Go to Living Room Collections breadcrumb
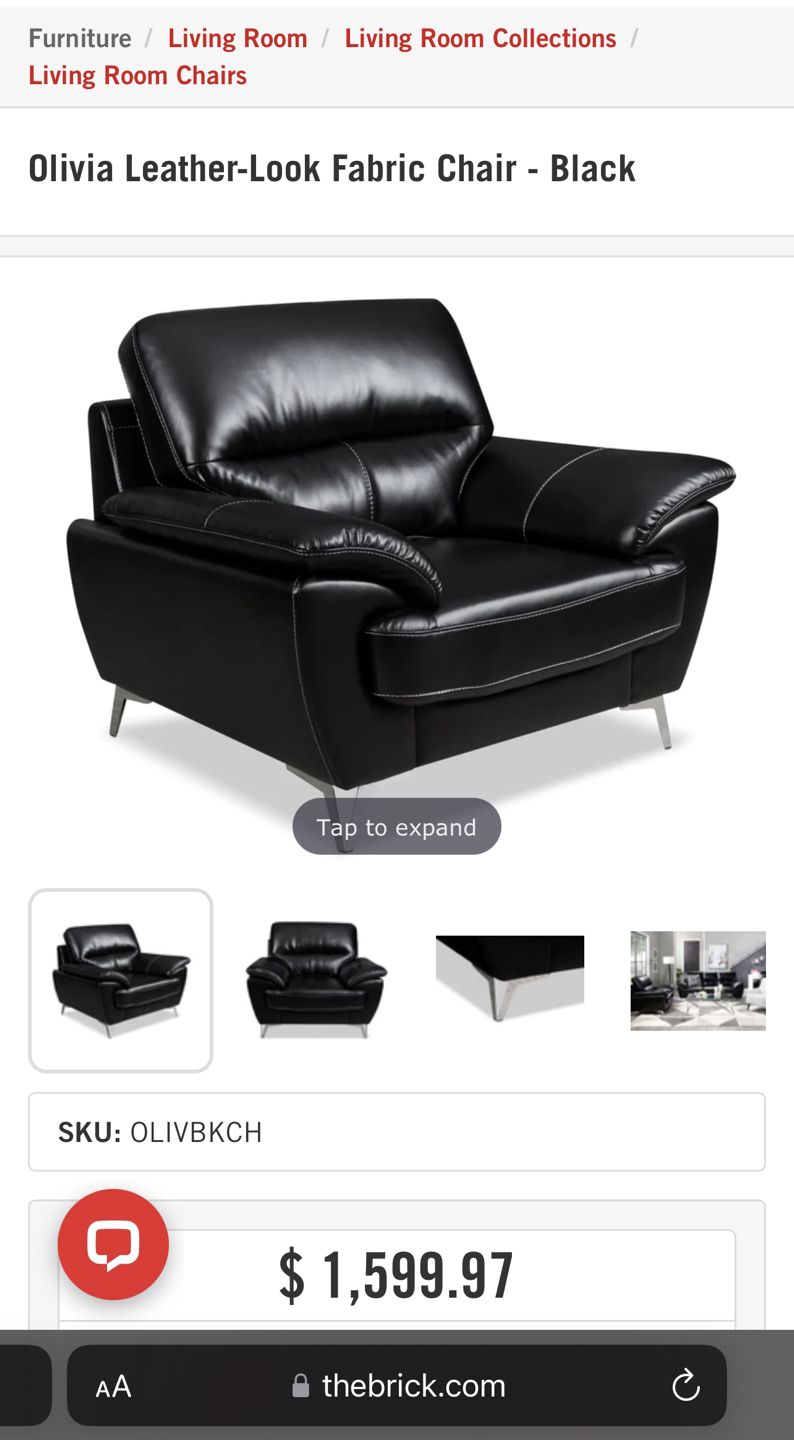794x1440 pixels. tap(480, 38)
